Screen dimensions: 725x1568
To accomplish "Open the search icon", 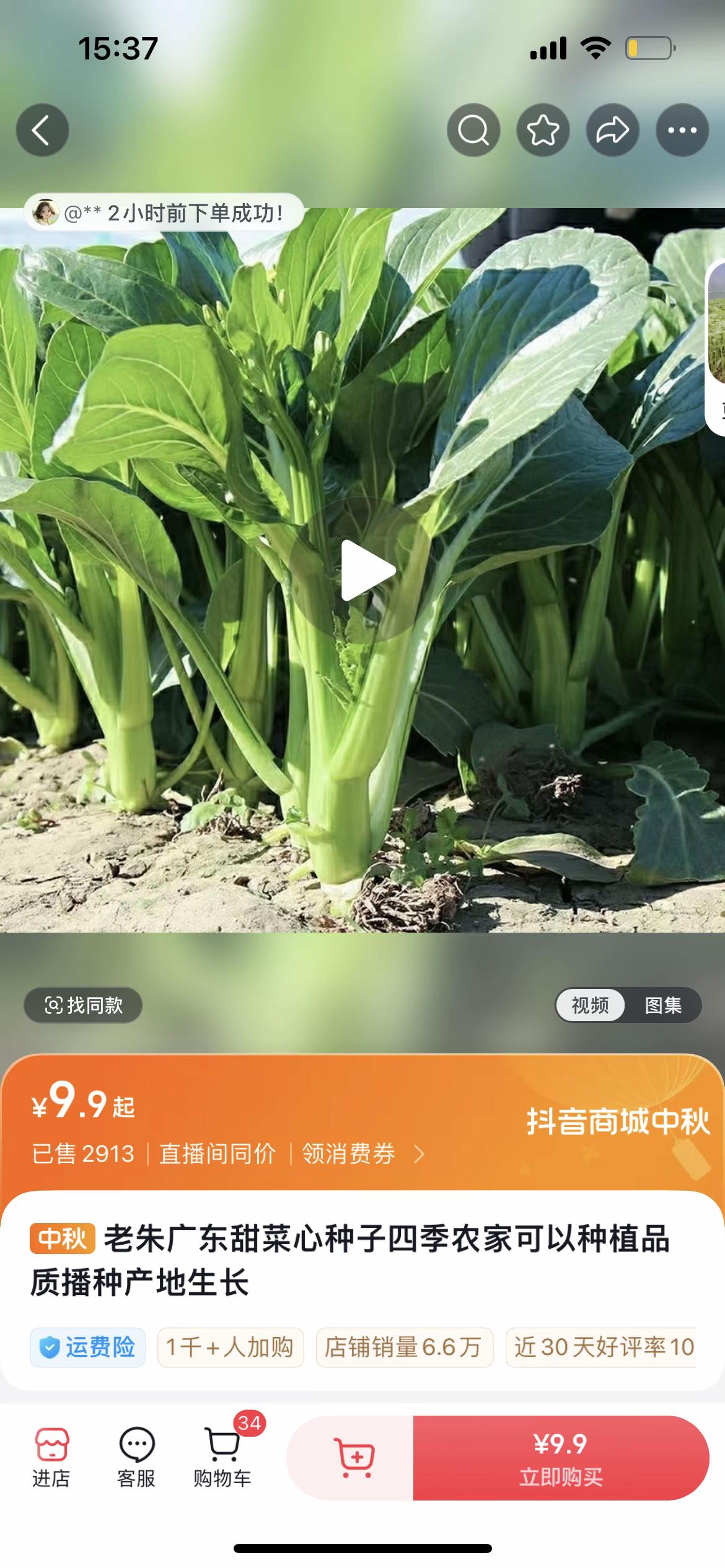I will [473, 130].
